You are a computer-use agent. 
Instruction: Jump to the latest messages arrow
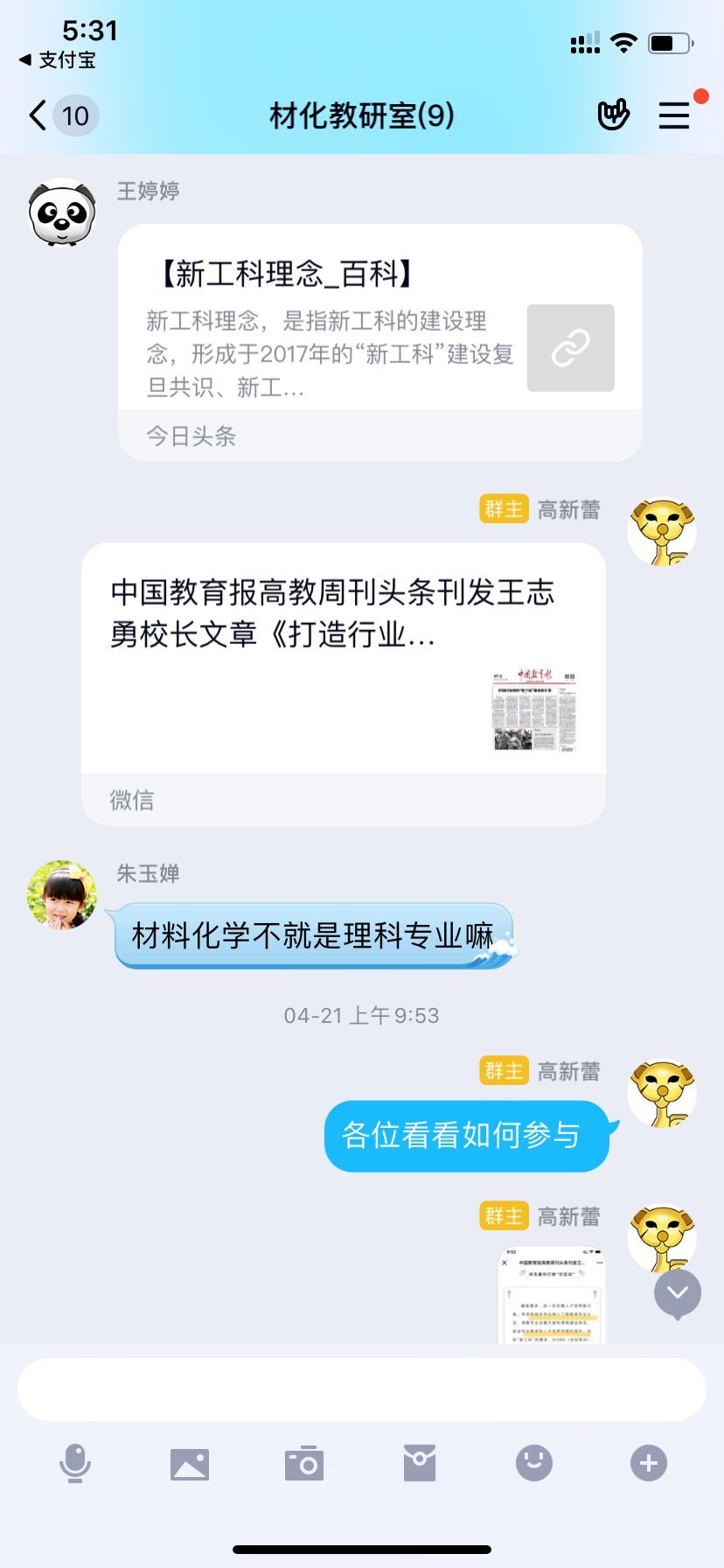point(678,1292)
